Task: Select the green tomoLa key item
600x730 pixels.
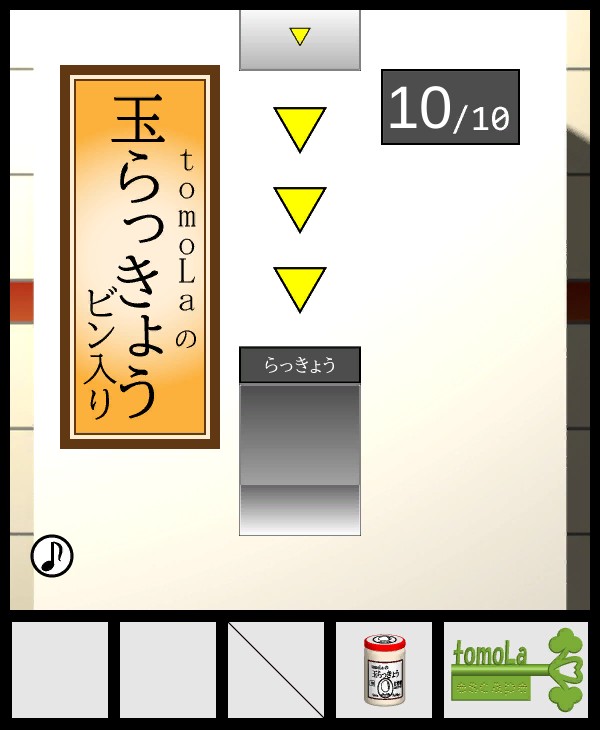Action: point(516,670)
